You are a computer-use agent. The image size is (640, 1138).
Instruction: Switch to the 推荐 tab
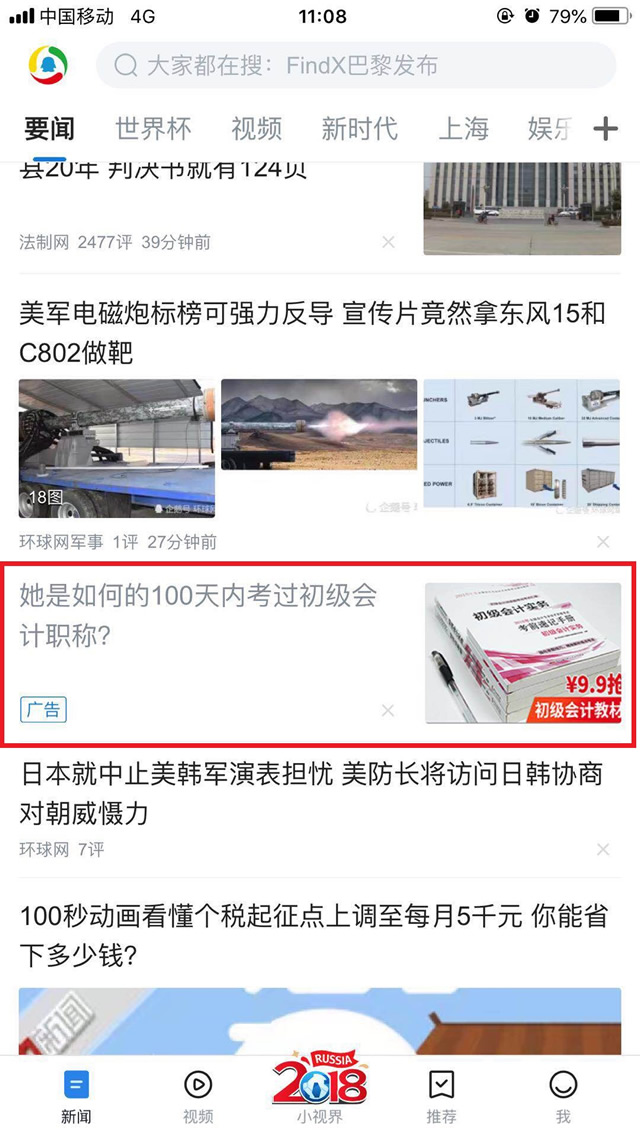(x=441, y=1095)
